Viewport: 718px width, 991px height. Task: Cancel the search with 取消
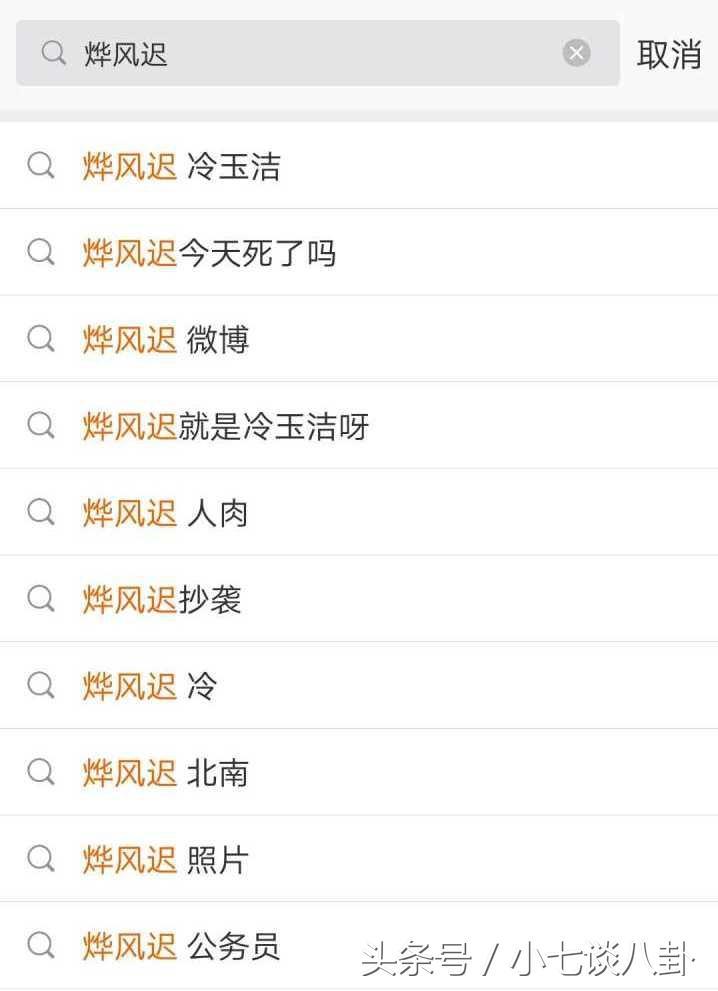tap(669, 54)
